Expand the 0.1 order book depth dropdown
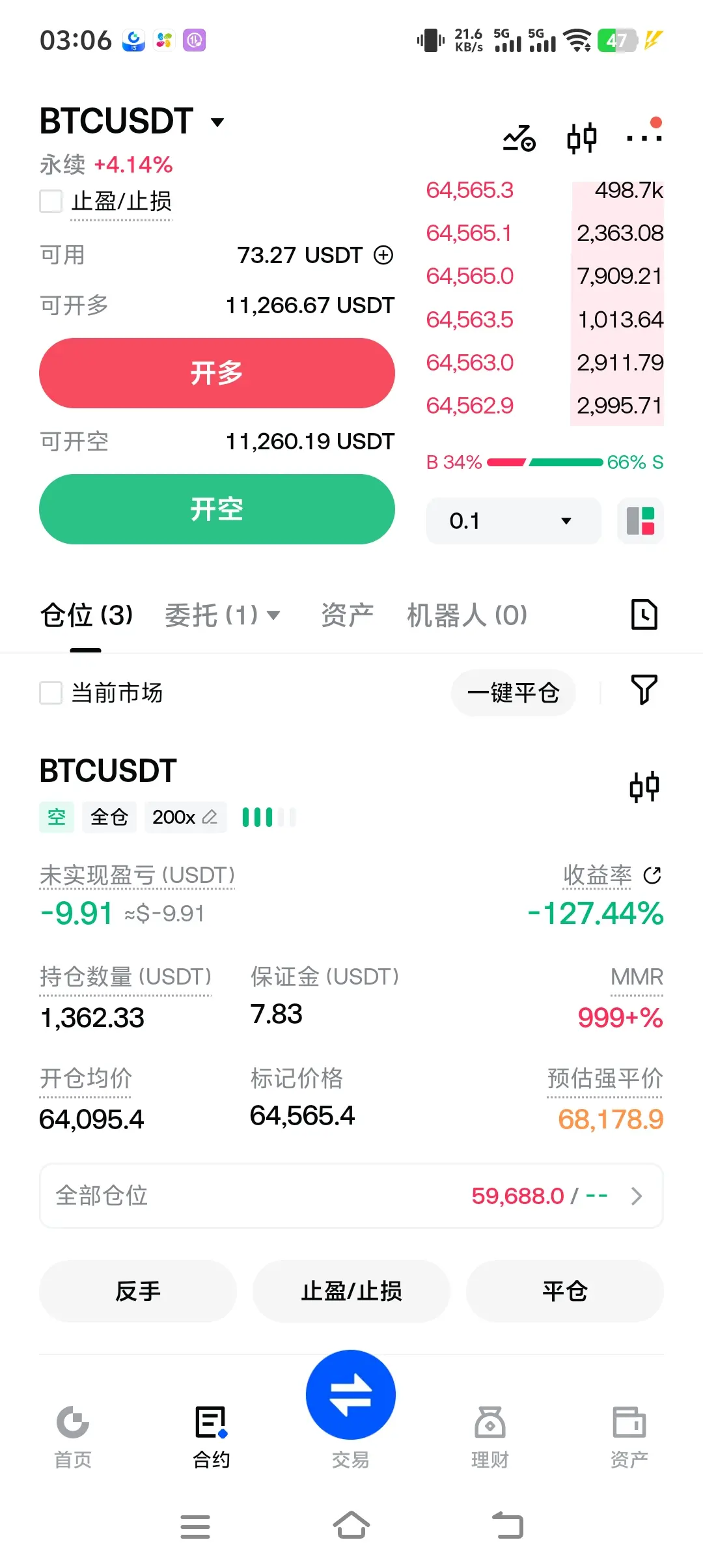The image size is (703, 1568). pyautogui.click(x=513, y=521)
